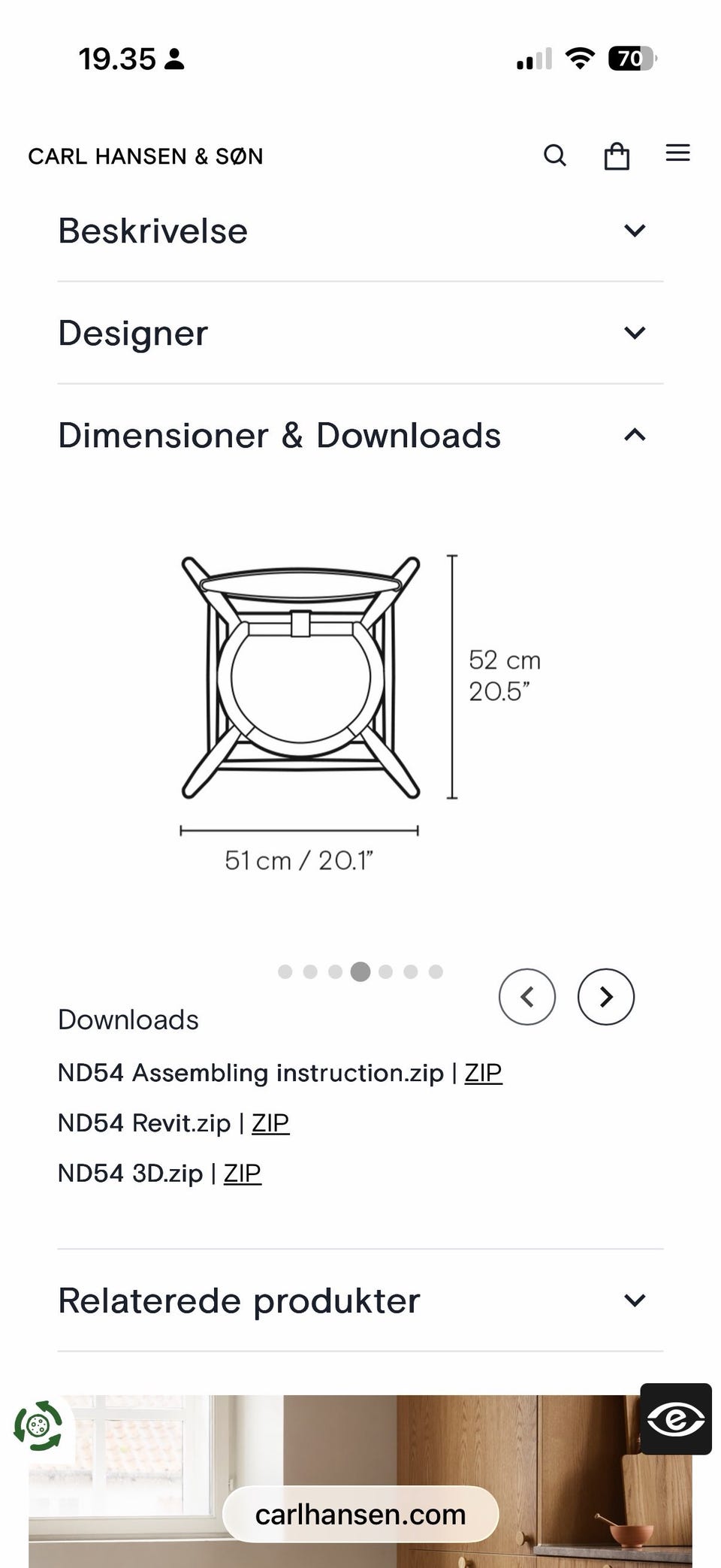Show the previous dimension drawing
Image resolution: width=721 pixels, height=1568 pixels.
click(527, 997)
